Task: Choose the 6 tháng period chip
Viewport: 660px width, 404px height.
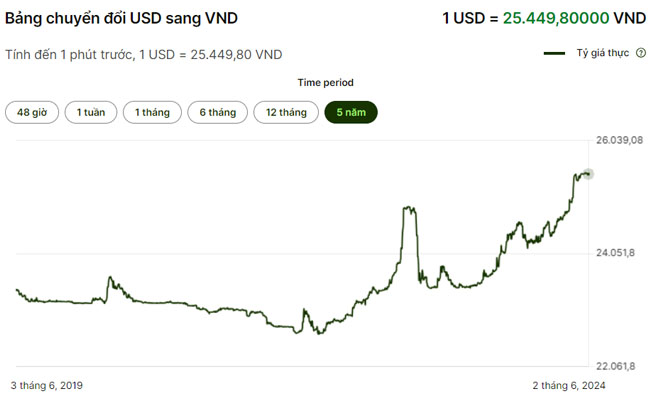Action: (218, 113)
